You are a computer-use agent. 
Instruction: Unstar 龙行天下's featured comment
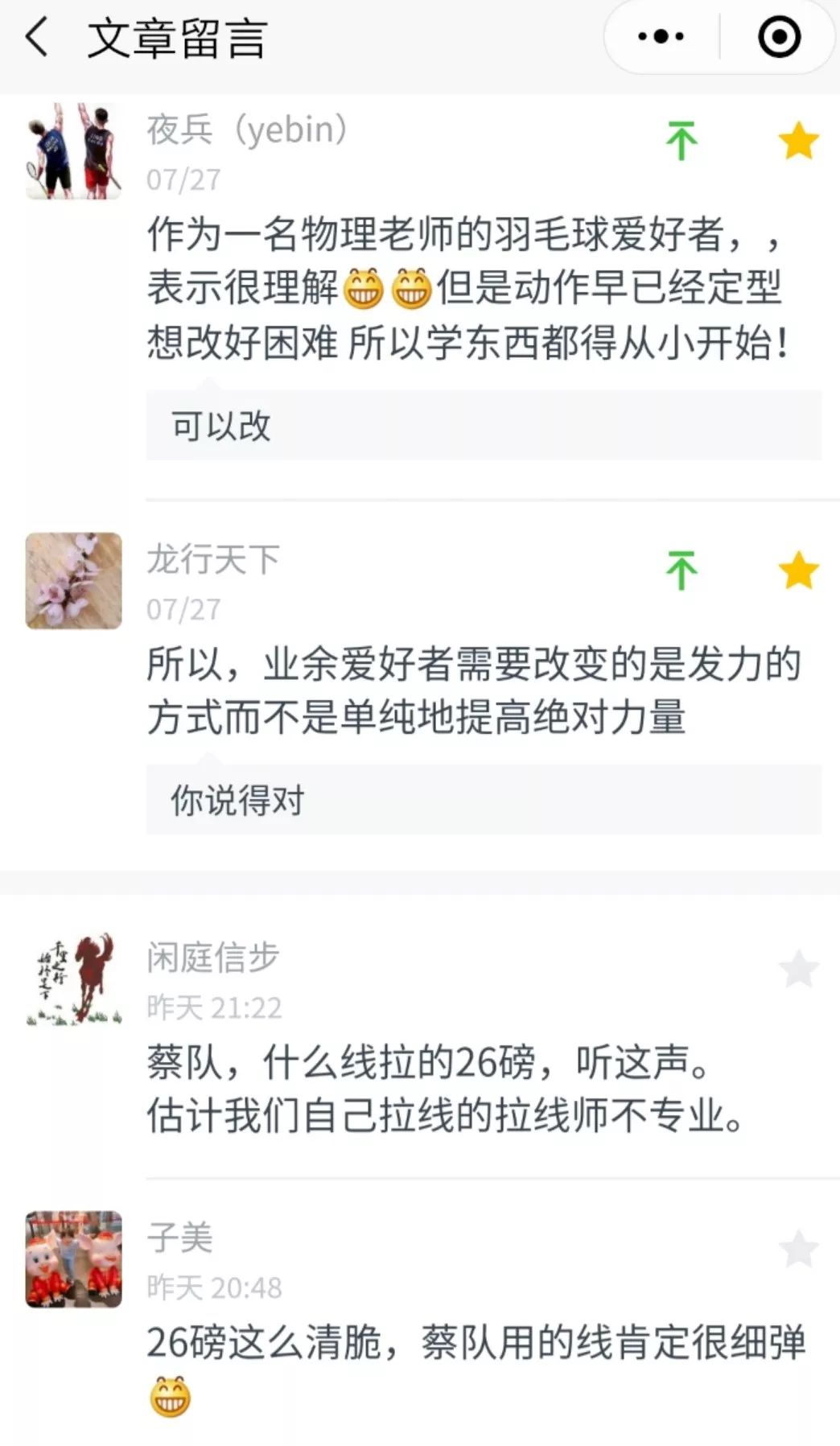click(x=797, y=569)
